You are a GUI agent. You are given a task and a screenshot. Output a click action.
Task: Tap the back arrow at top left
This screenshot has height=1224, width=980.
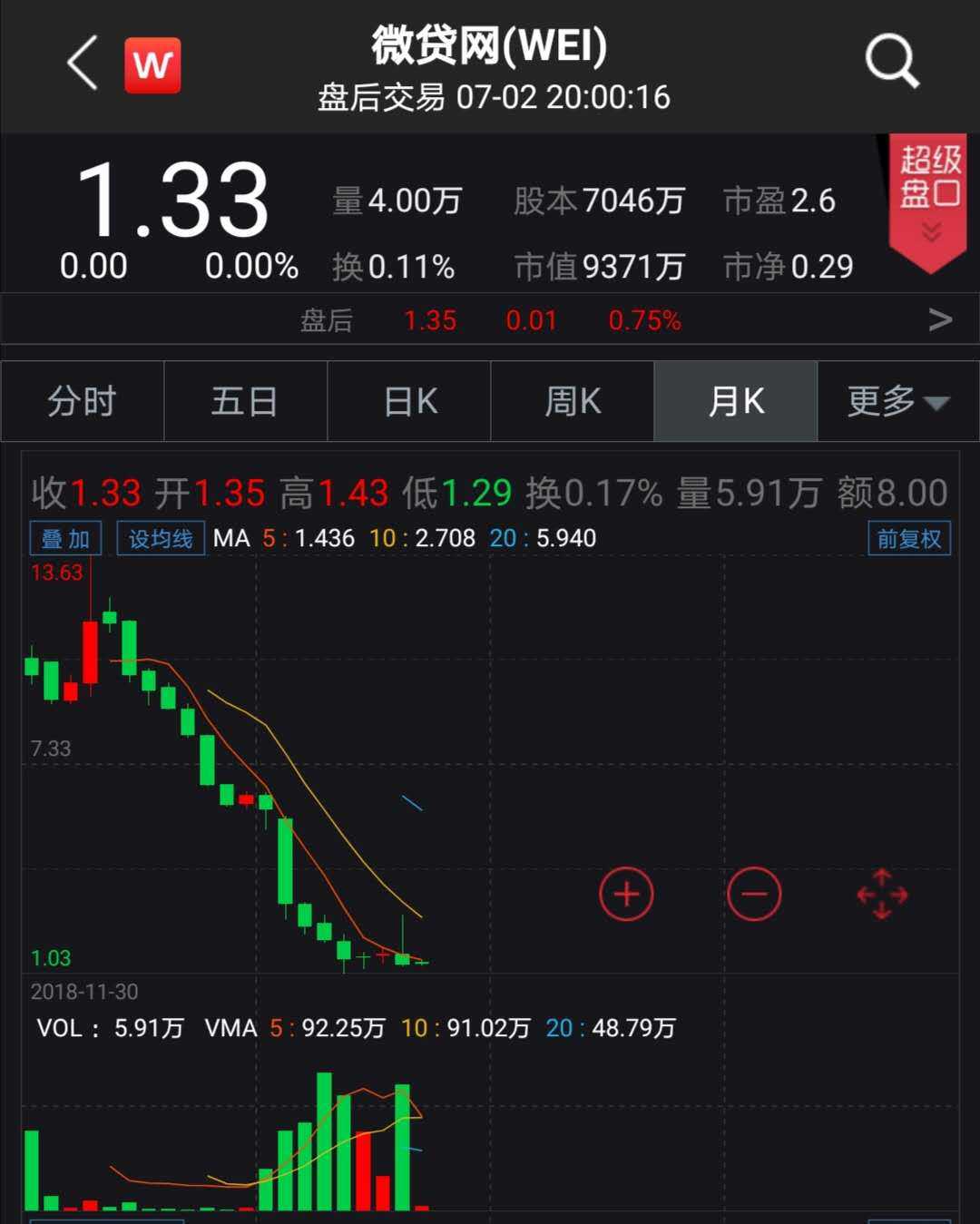tap(80, 65)
